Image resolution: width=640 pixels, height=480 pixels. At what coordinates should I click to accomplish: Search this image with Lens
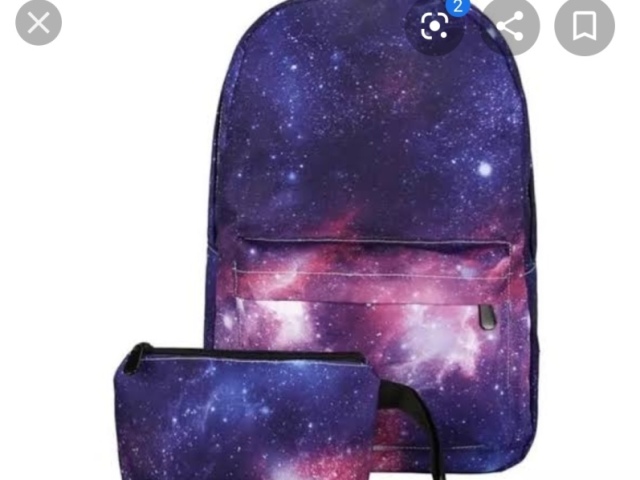point(435,27)
